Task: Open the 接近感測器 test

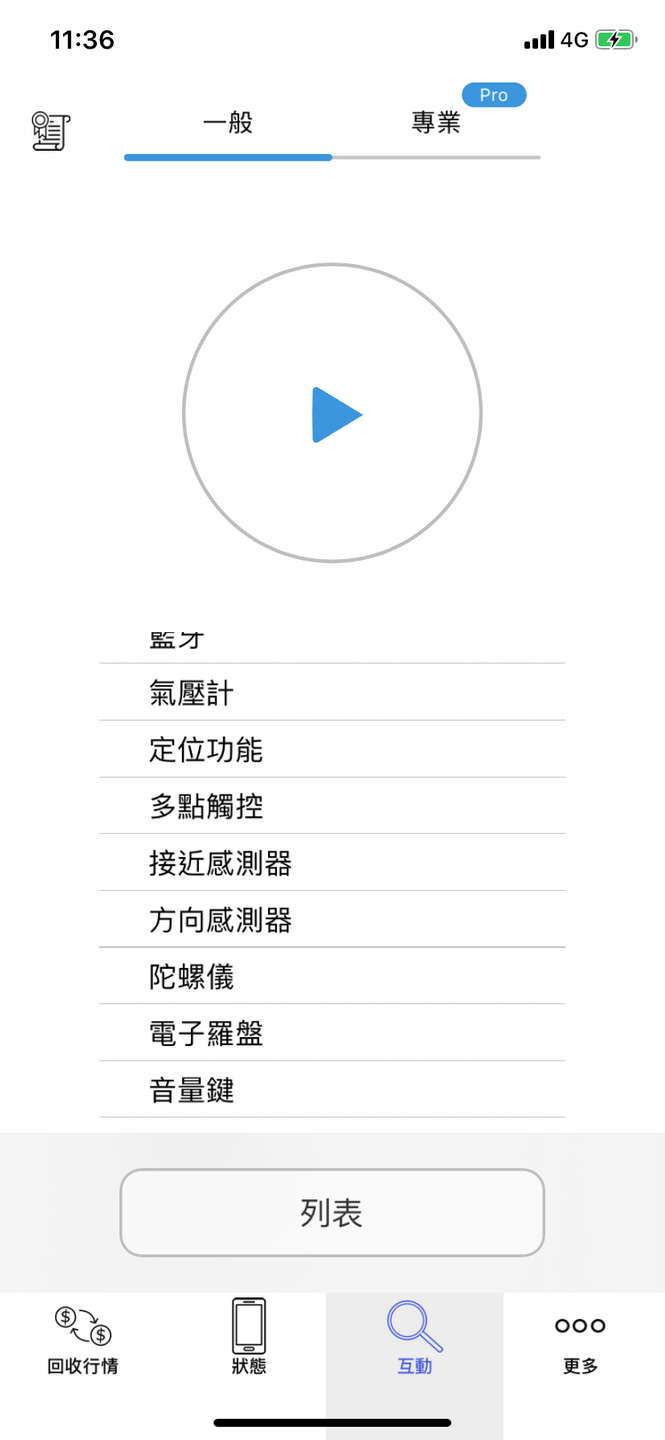Action: point(332,863)
